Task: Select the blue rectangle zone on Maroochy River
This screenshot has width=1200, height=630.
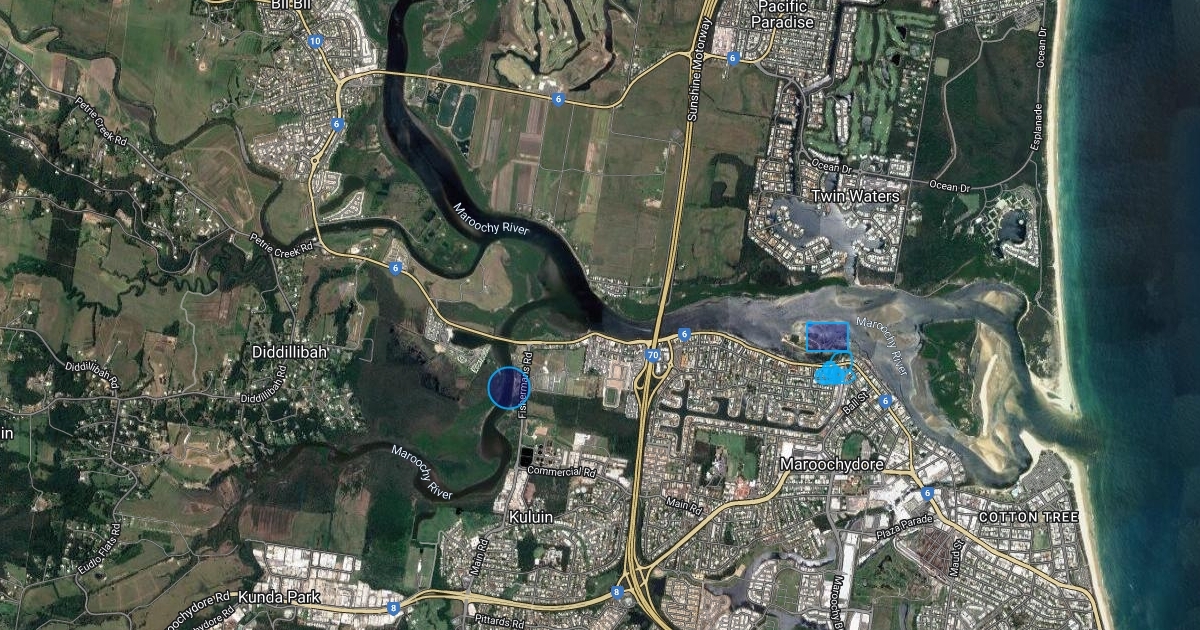Action: [827, 337]
